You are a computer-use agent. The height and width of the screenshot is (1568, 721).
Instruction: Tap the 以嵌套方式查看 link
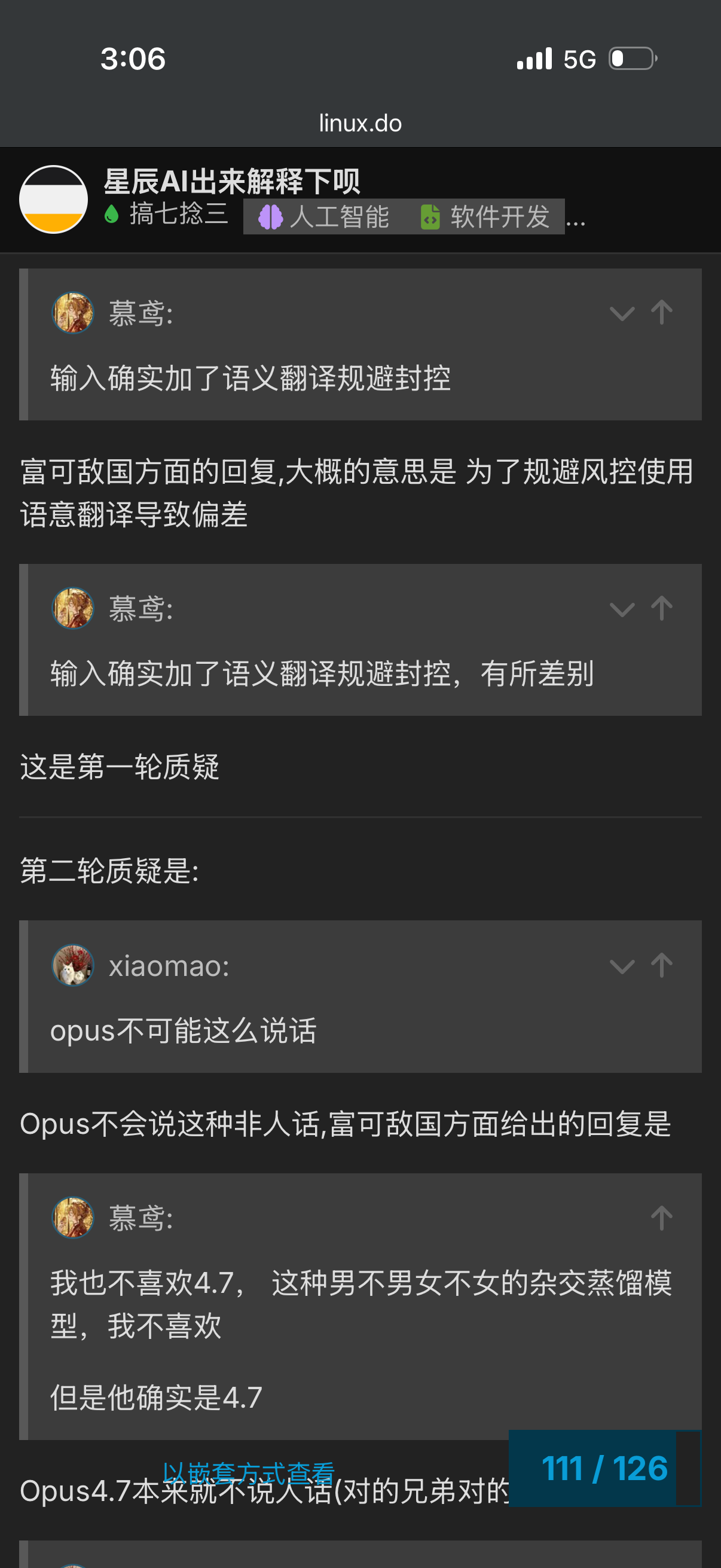(x=249, y=1474)
